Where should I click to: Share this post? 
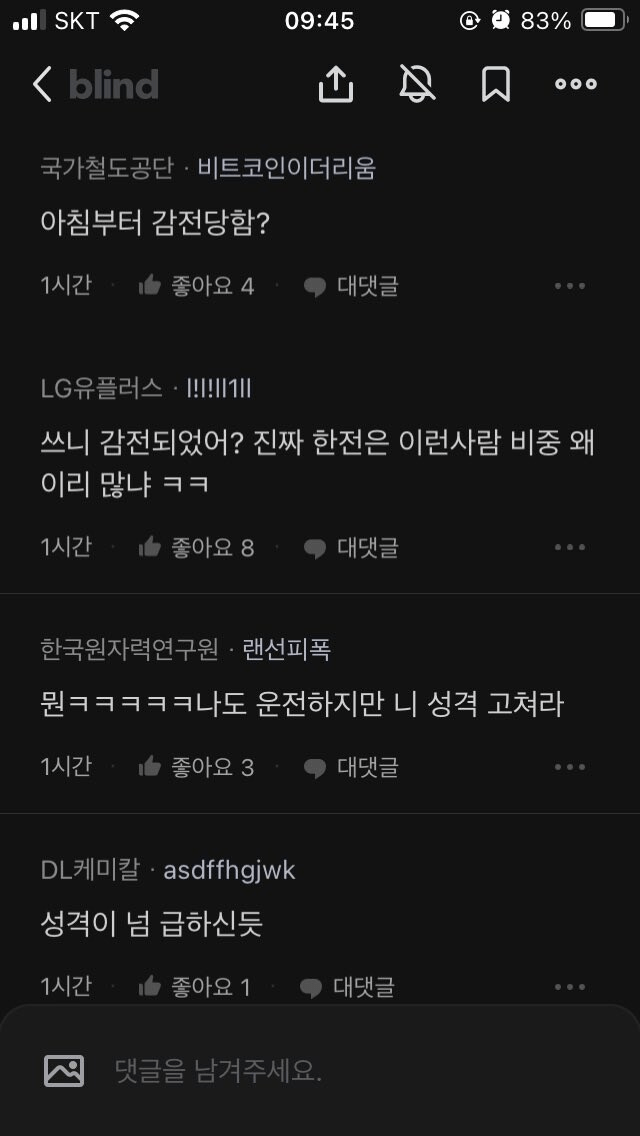click(x=336, y=85)
